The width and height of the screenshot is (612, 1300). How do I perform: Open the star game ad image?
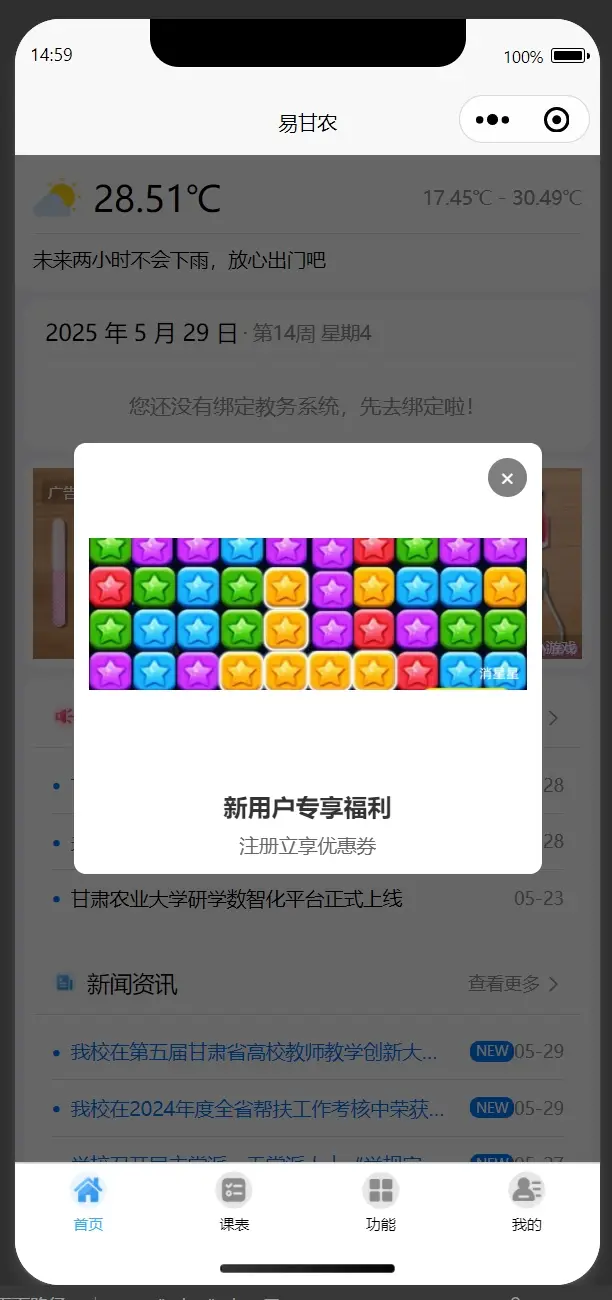click(307, 613)
